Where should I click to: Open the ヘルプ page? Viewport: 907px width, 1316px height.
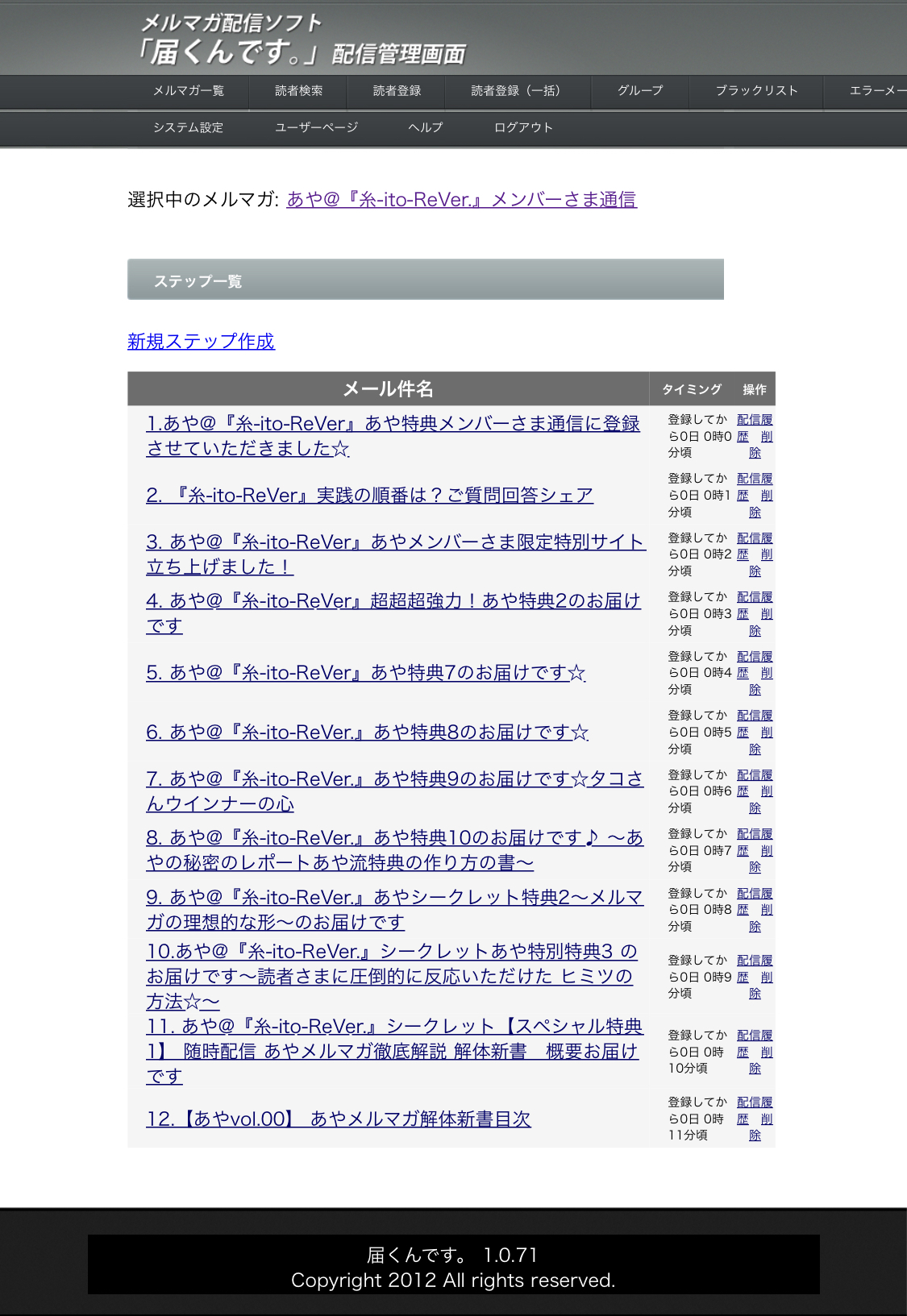coord(426,127)
